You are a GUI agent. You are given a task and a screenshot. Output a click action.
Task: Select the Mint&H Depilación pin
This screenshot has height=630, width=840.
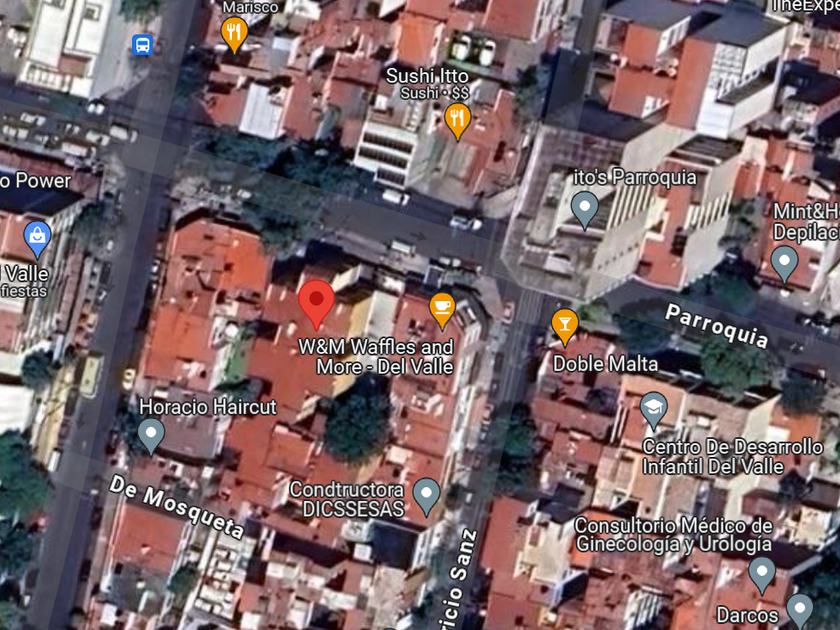click(x=785, y=264)
